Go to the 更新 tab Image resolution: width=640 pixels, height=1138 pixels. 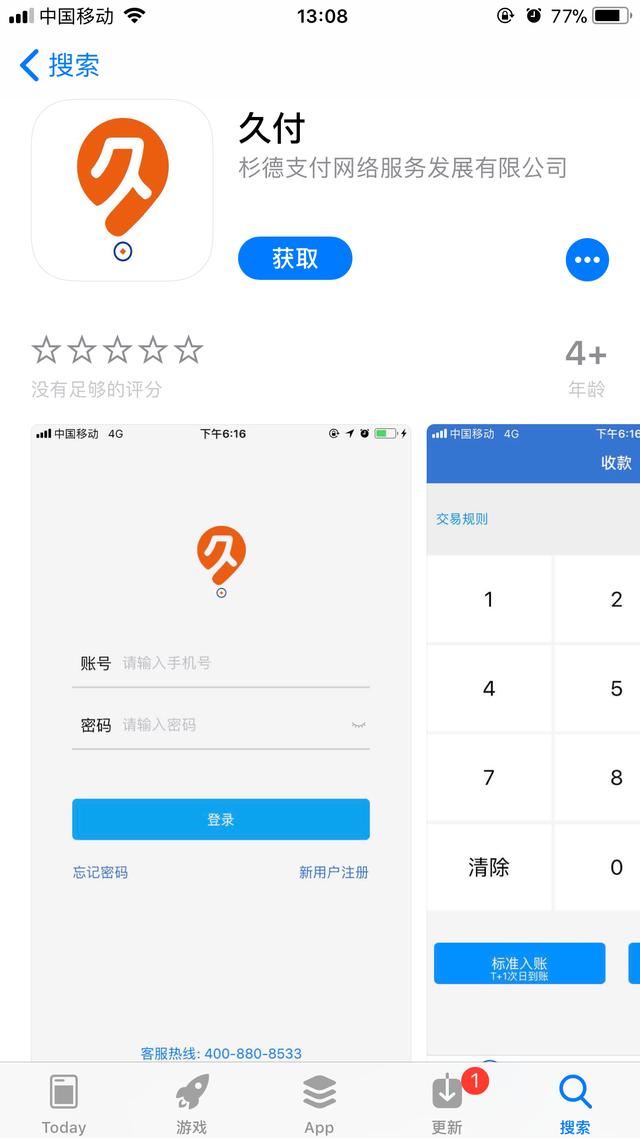pyautogui.click(x=447, y=1103)
